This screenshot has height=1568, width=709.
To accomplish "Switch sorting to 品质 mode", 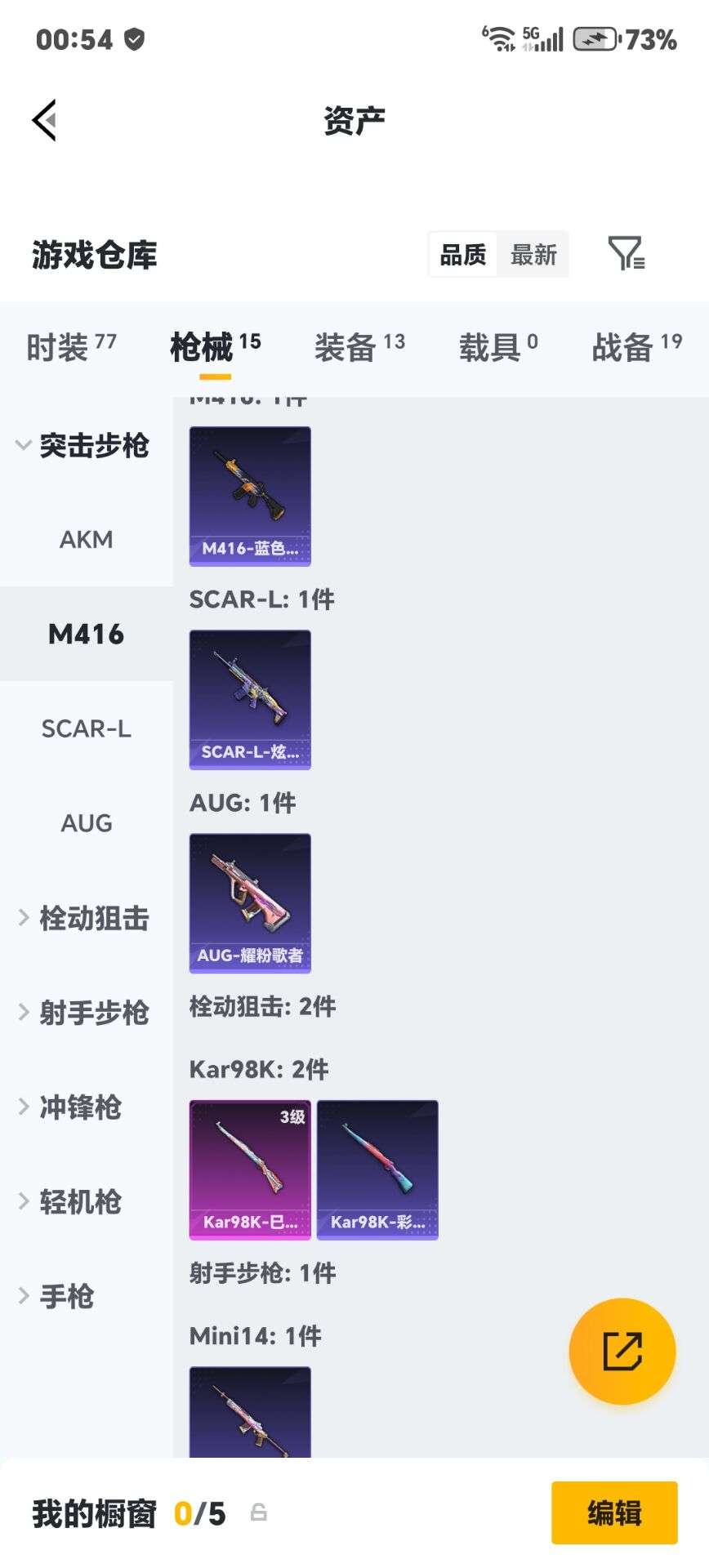I will [462, 255].
